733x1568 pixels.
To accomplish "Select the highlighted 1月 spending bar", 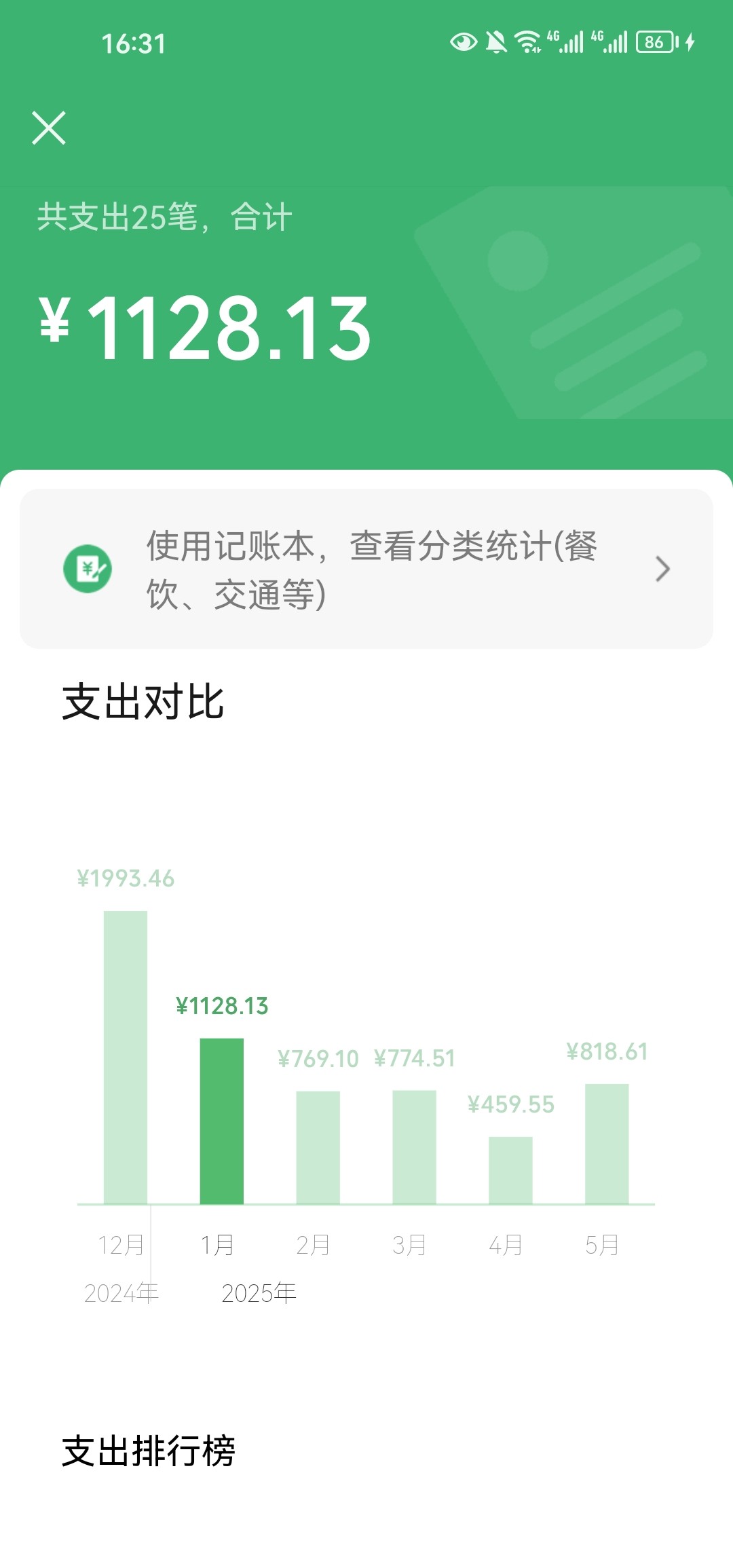I will coord(222,1121).
